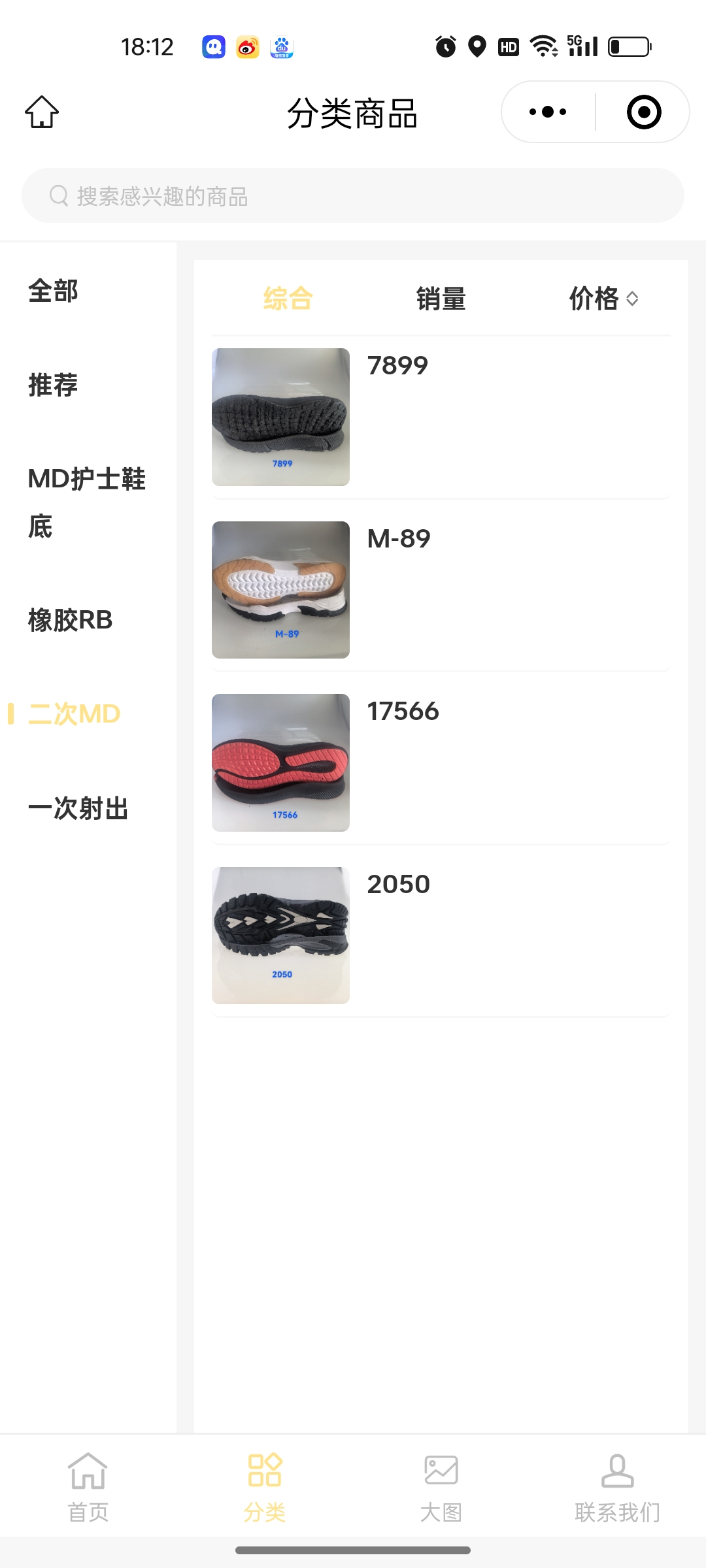The height and width of the screenshot is (1568, 706).
Task: Switch to the 综合 sort tab
Action: (288, 299)
